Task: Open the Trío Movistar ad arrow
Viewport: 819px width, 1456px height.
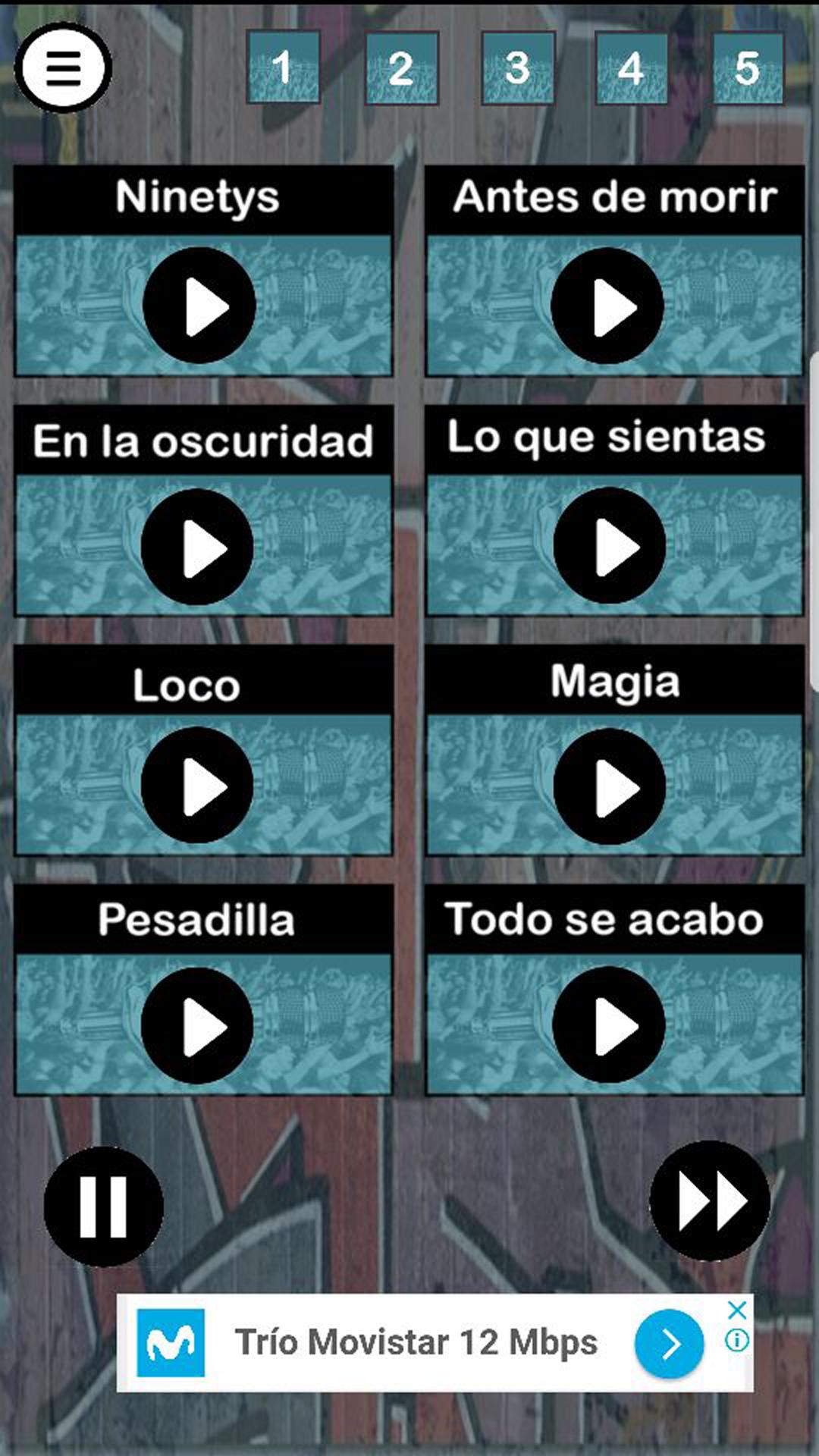Action: point(669,1345)
